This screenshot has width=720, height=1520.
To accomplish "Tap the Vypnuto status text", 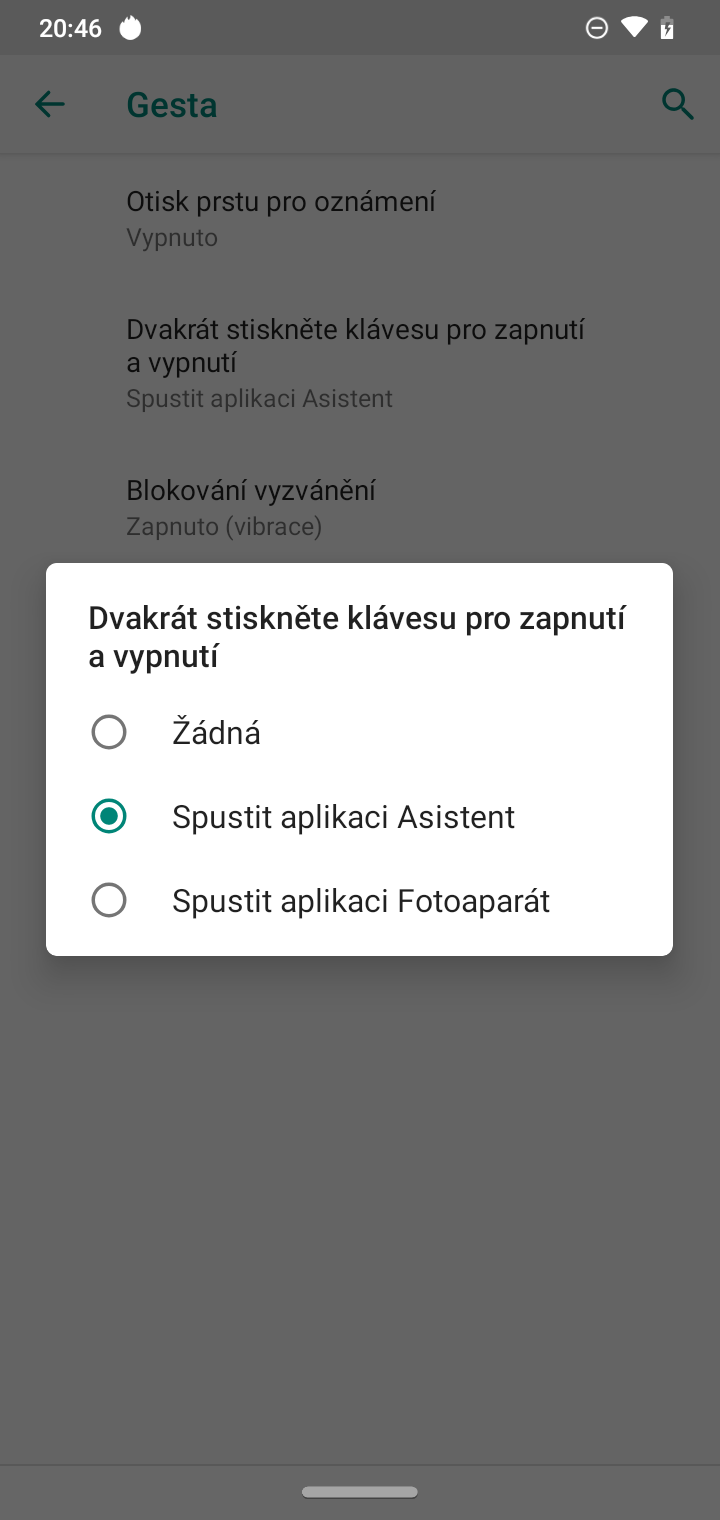I will pos(171,237).
